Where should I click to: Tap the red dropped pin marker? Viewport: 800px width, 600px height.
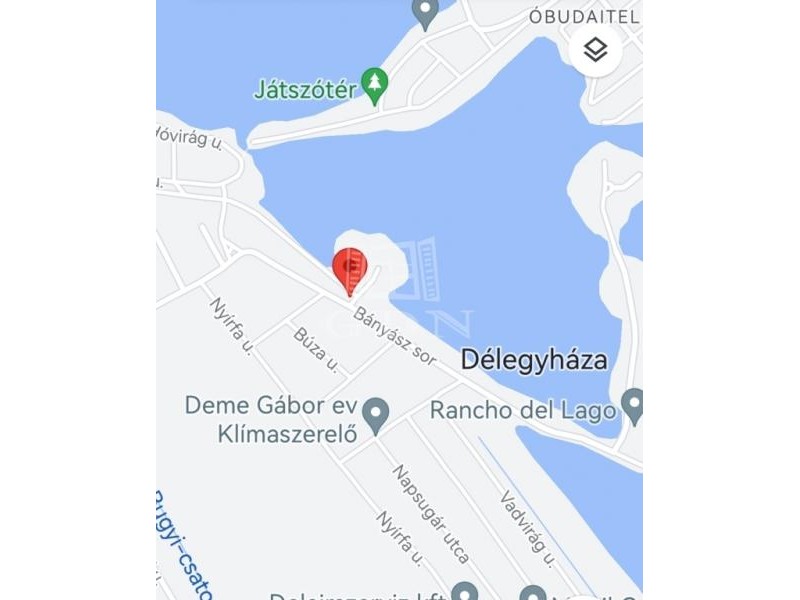pyautogui.click(x=350, y=269)
